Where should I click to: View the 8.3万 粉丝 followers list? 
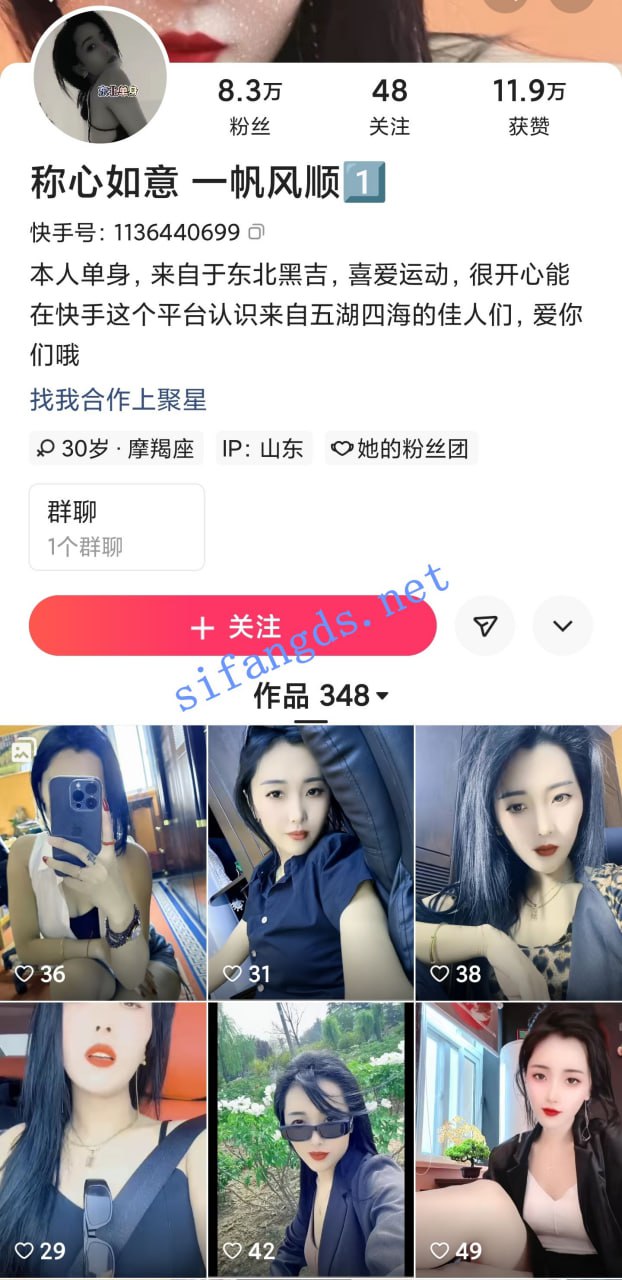click(249, 107)
